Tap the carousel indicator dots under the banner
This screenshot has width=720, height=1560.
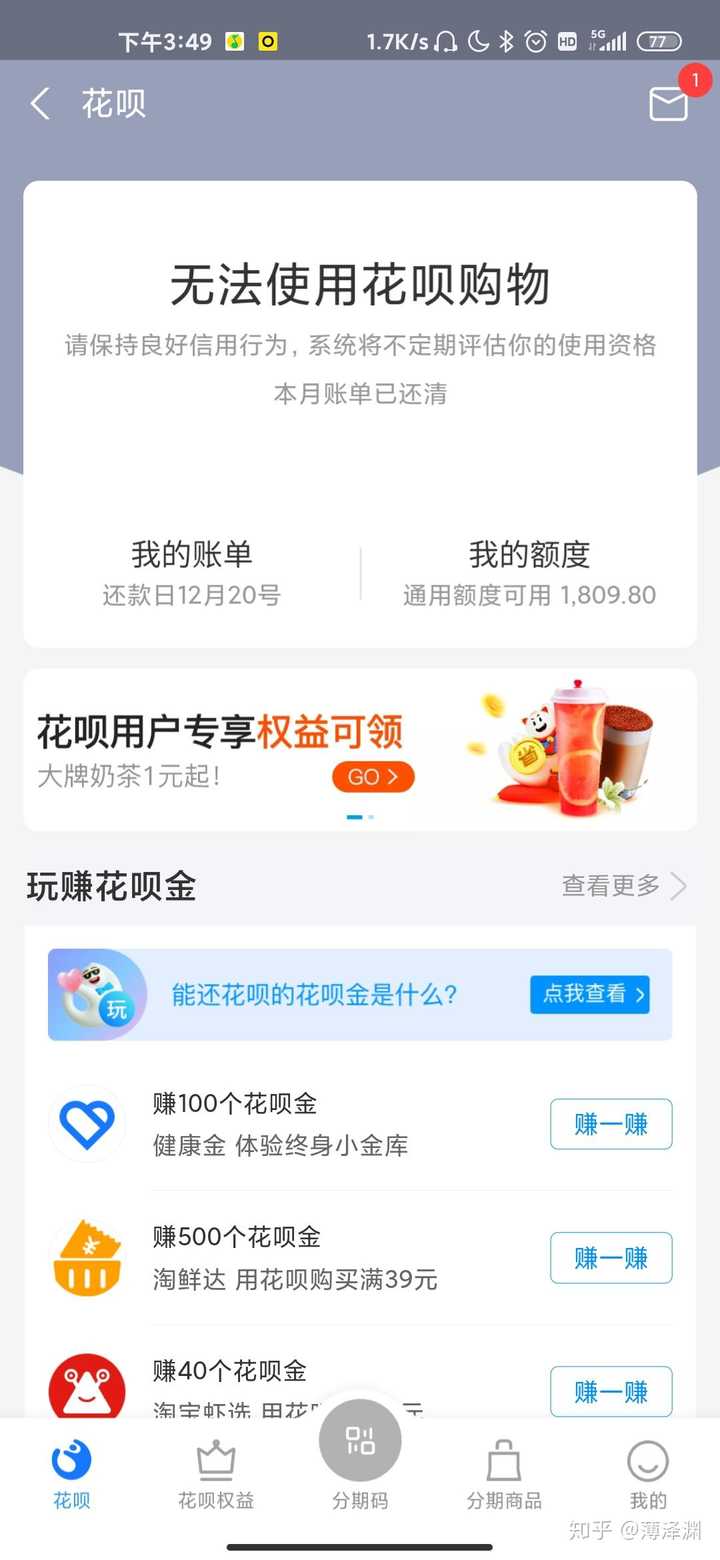click(360, 816)
